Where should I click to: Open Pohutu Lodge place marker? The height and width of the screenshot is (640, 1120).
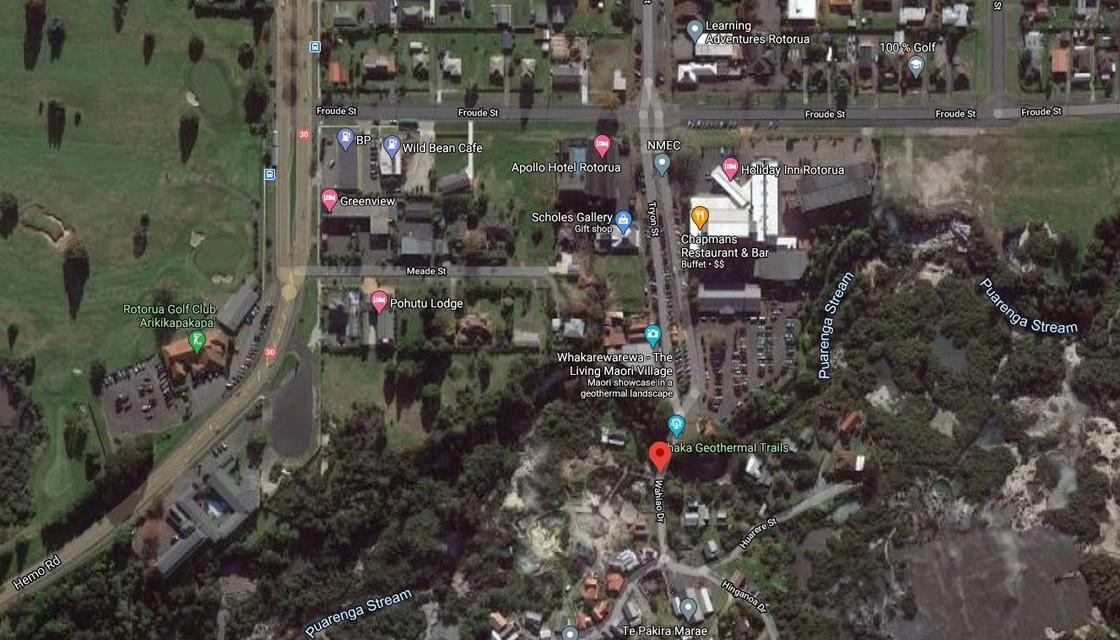pos(379,301)
